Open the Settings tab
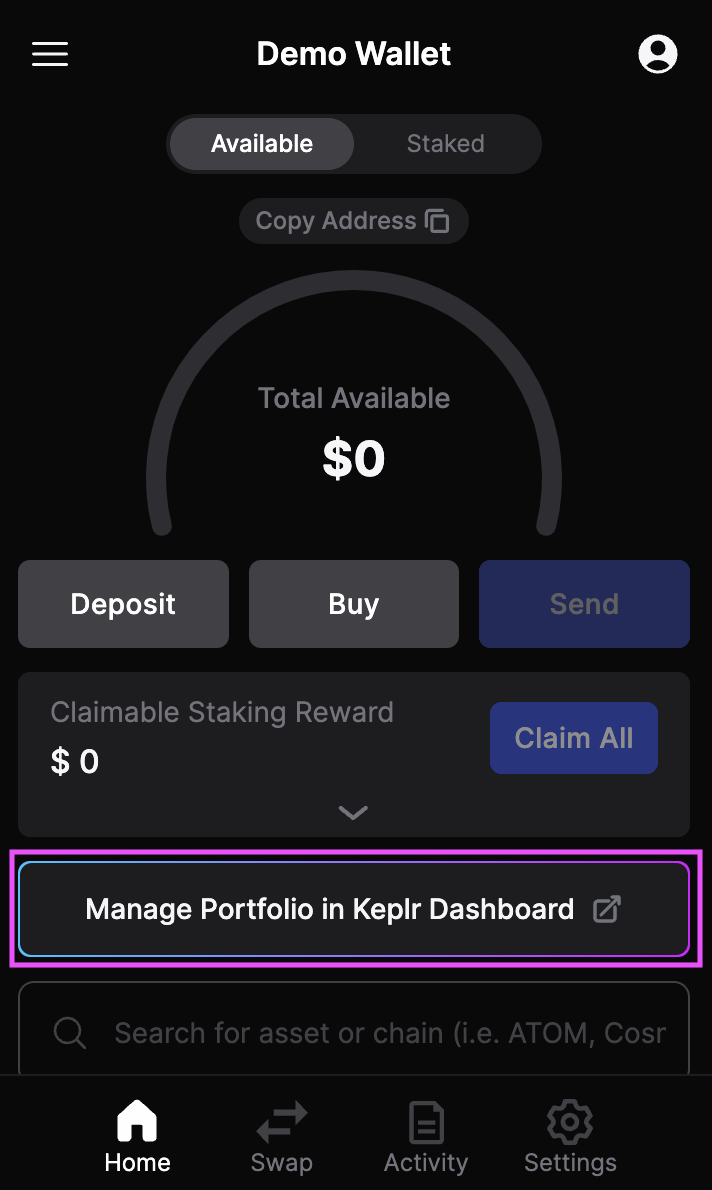Viewport: 712px width, 1190px height. coord(570,1137)
